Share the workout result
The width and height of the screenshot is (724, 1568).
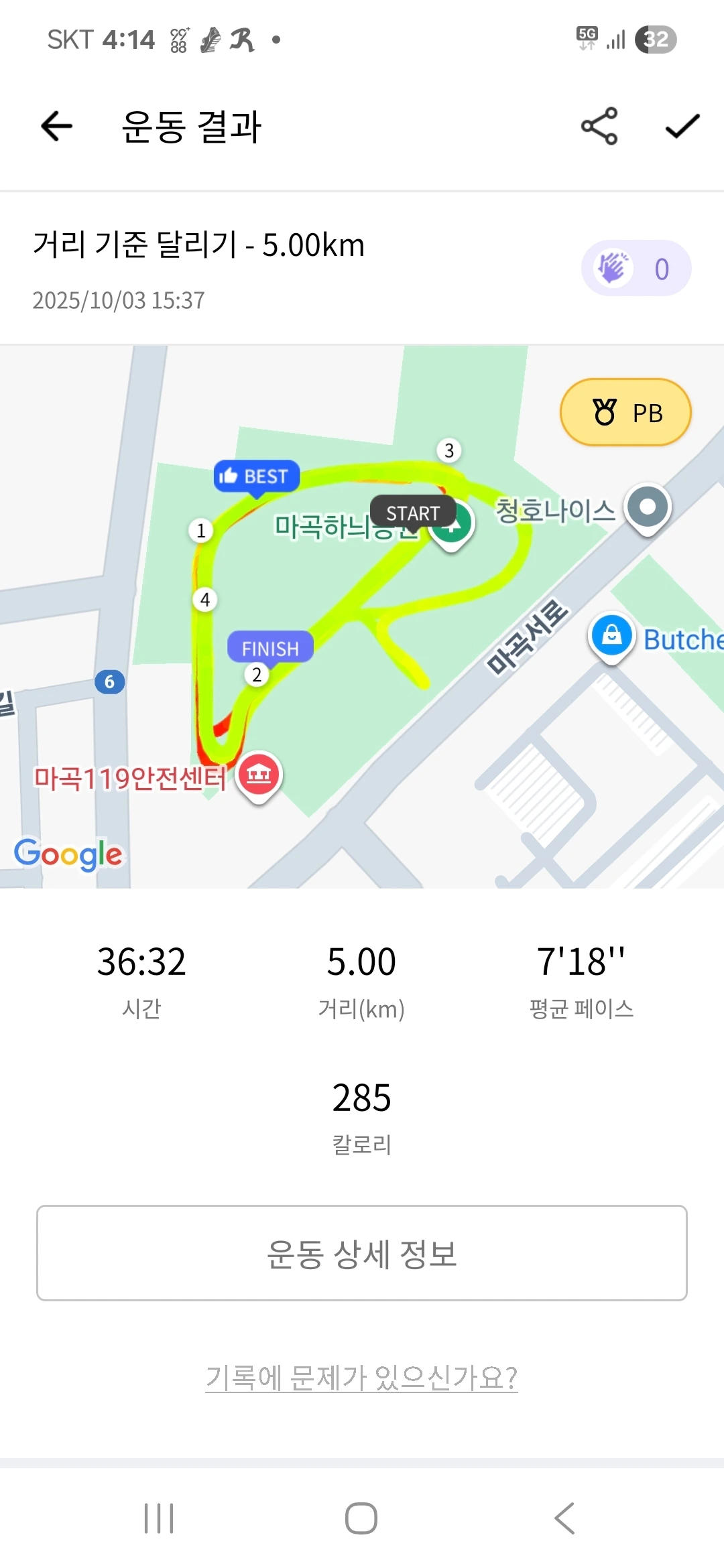click(x=599, y=126)
